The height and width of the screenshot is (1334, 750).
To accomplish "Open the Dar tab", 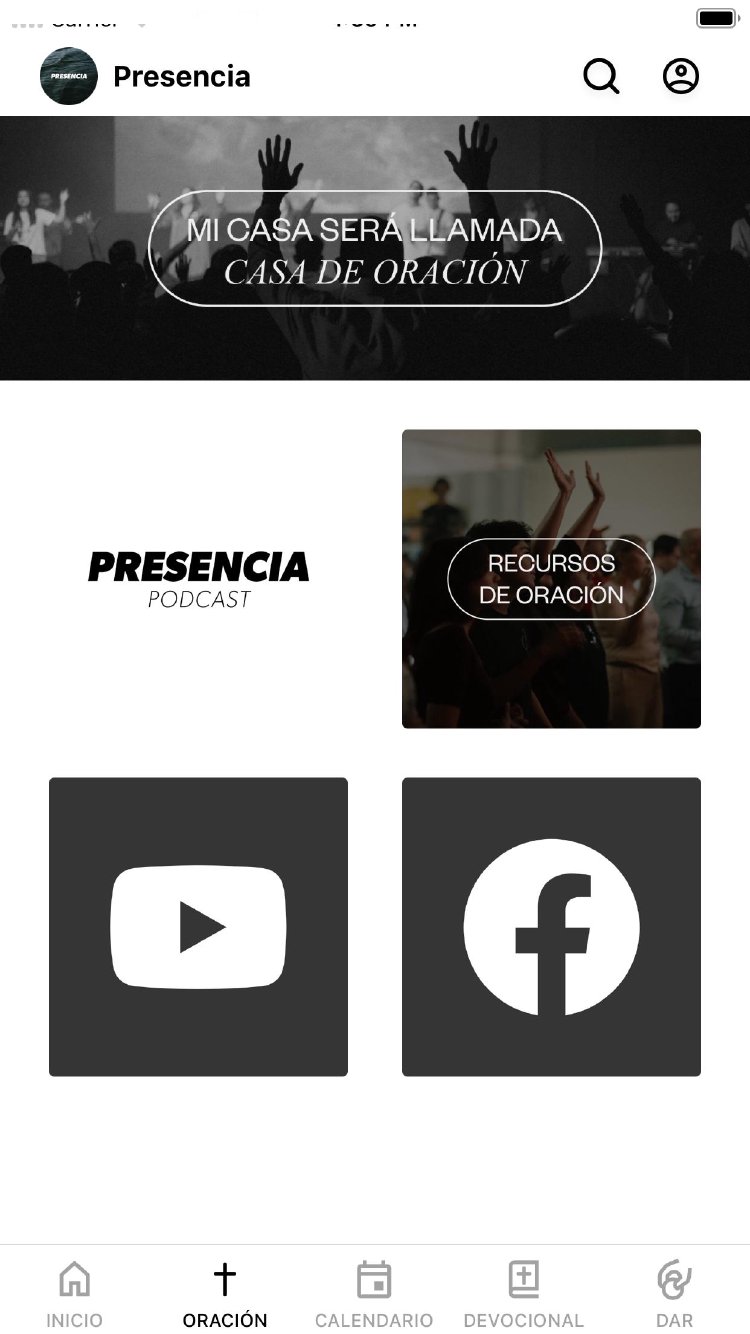I will 675,1294.
